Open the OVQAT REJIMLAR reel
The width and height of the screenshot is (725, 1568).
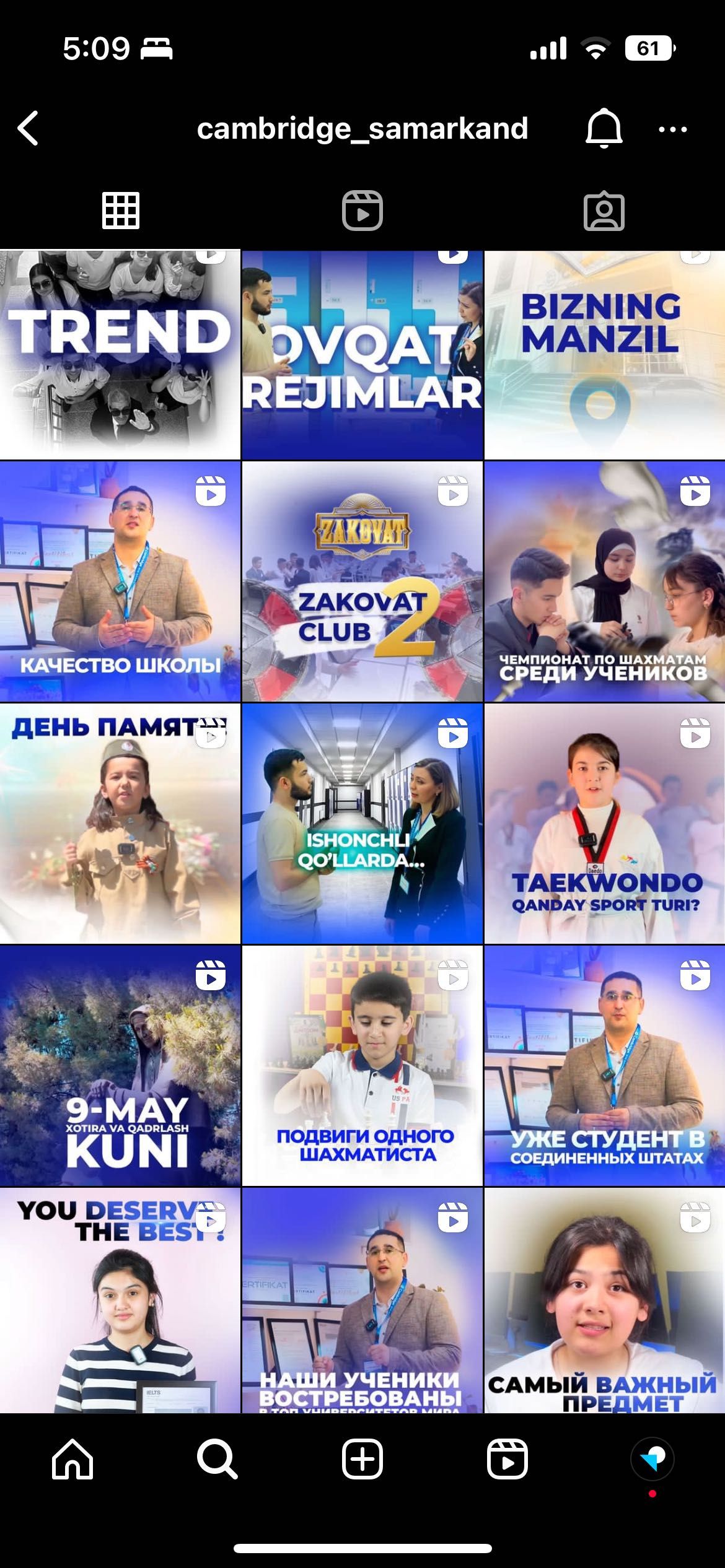(362, 354)
